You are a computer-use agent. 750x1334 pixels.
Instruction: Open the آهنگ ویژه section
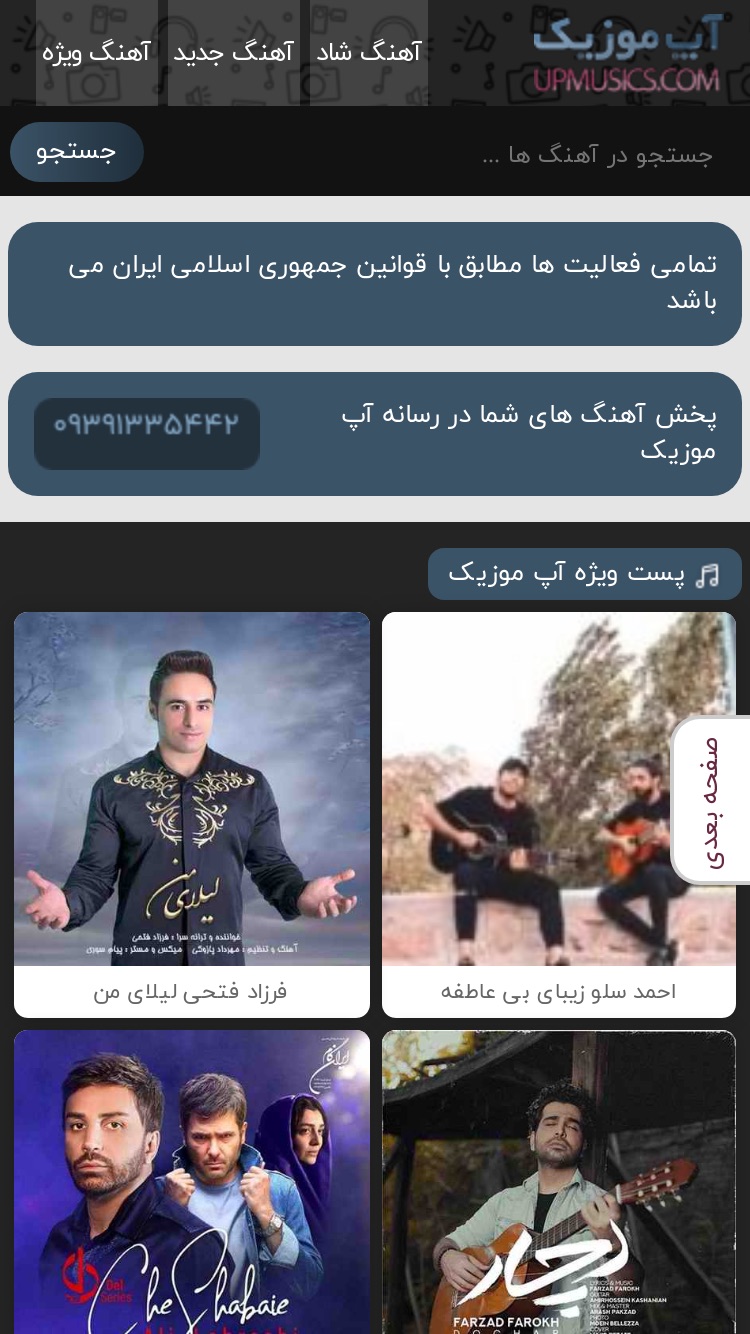(x=97, y=53)
